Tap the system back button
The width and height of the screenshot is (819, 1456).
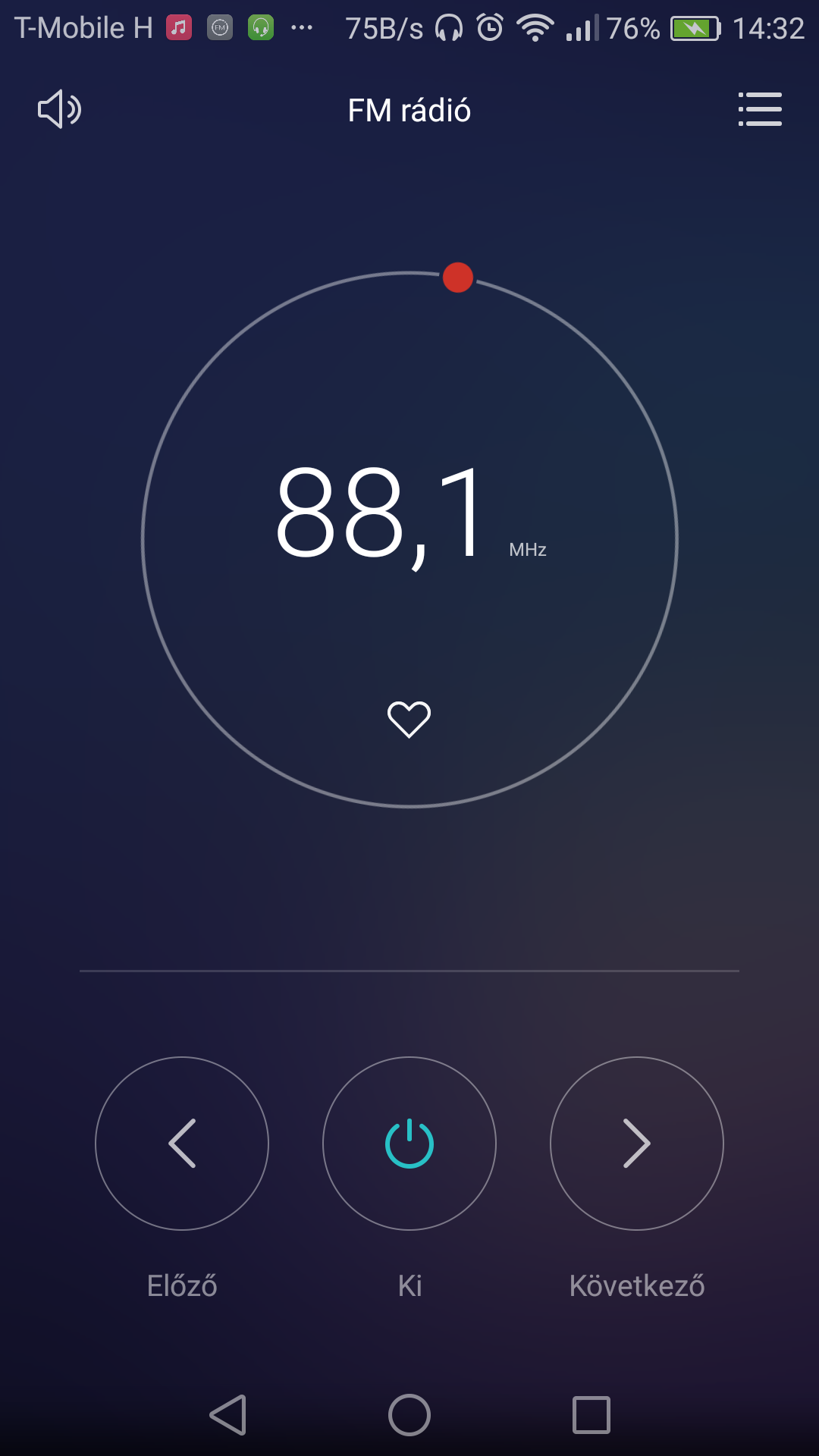(228, 1415)
